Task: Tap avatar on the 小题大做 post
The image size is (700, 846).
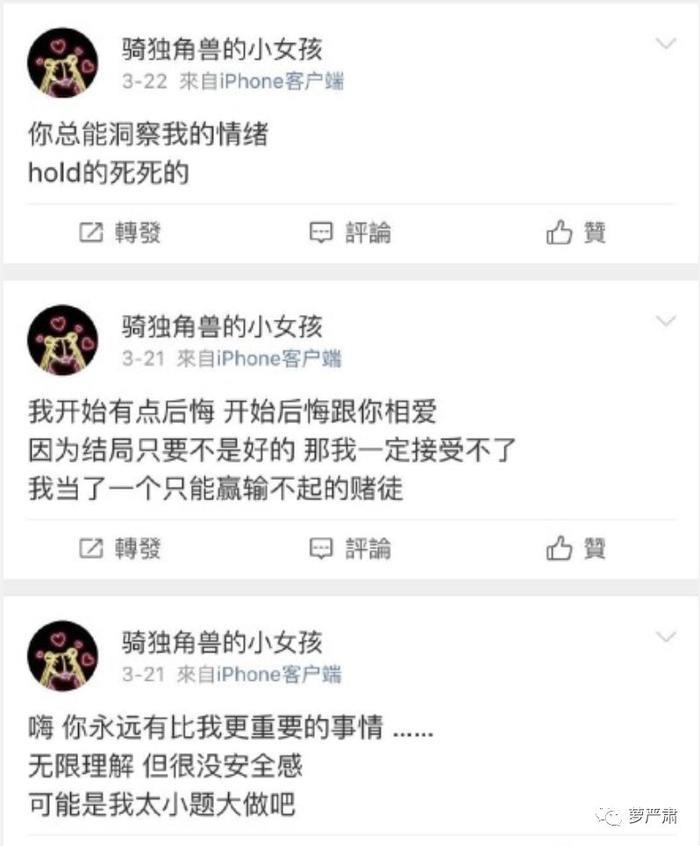Action: (x=62, y=656)
